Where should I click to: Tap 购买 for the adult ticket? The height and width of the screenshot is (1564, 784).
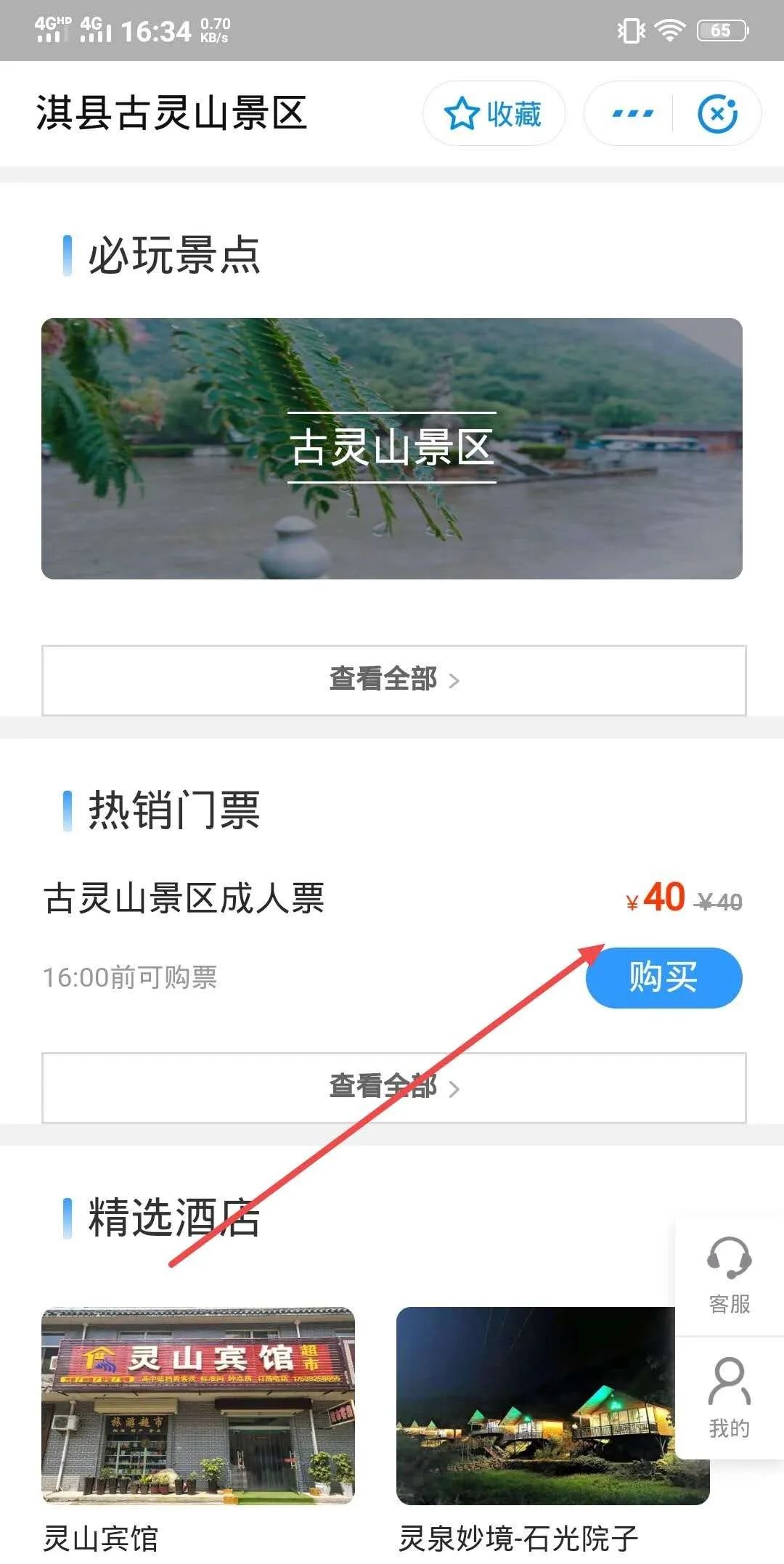[663, 977]
